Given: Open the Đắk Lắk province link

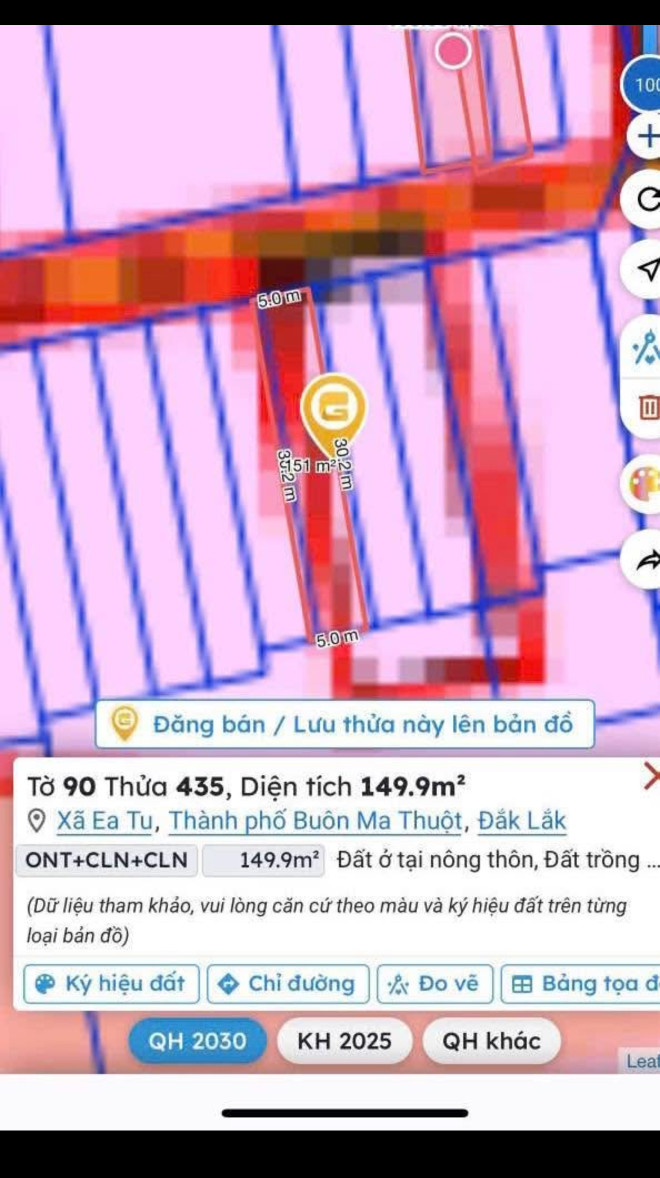Looking at the screenshot, I should click(521, 821).
